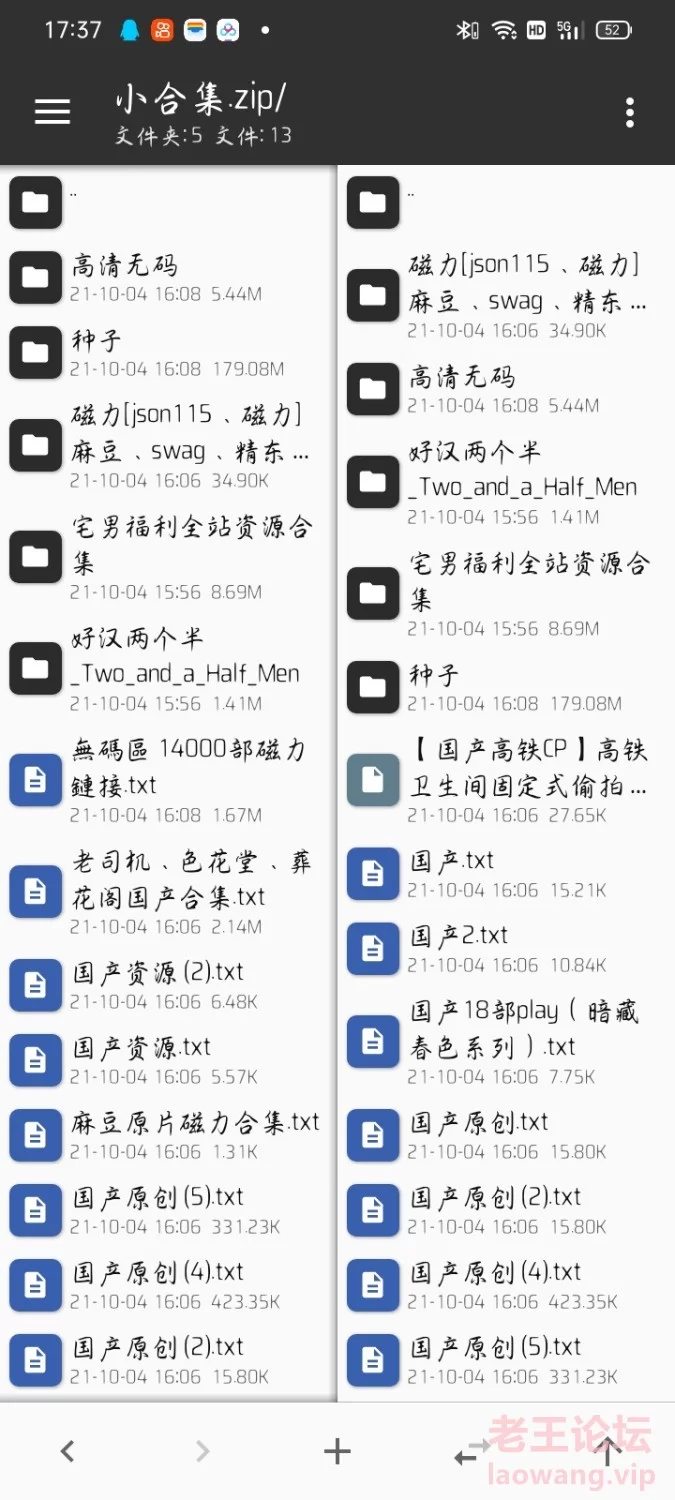Open the three-dot overflow menu
675x1500 pixels.
[629, 112]
